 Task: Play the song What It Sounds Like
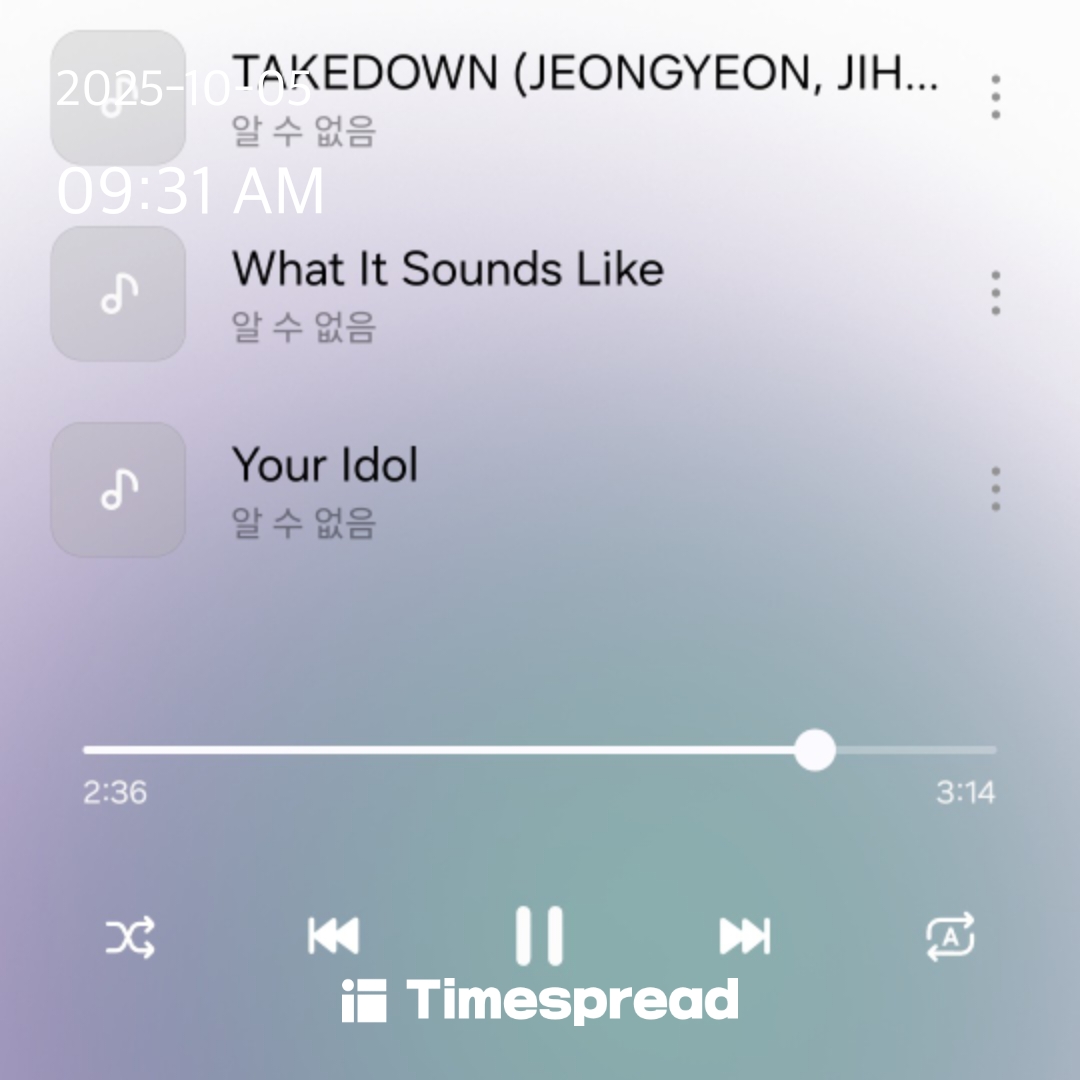click(448, 290)
